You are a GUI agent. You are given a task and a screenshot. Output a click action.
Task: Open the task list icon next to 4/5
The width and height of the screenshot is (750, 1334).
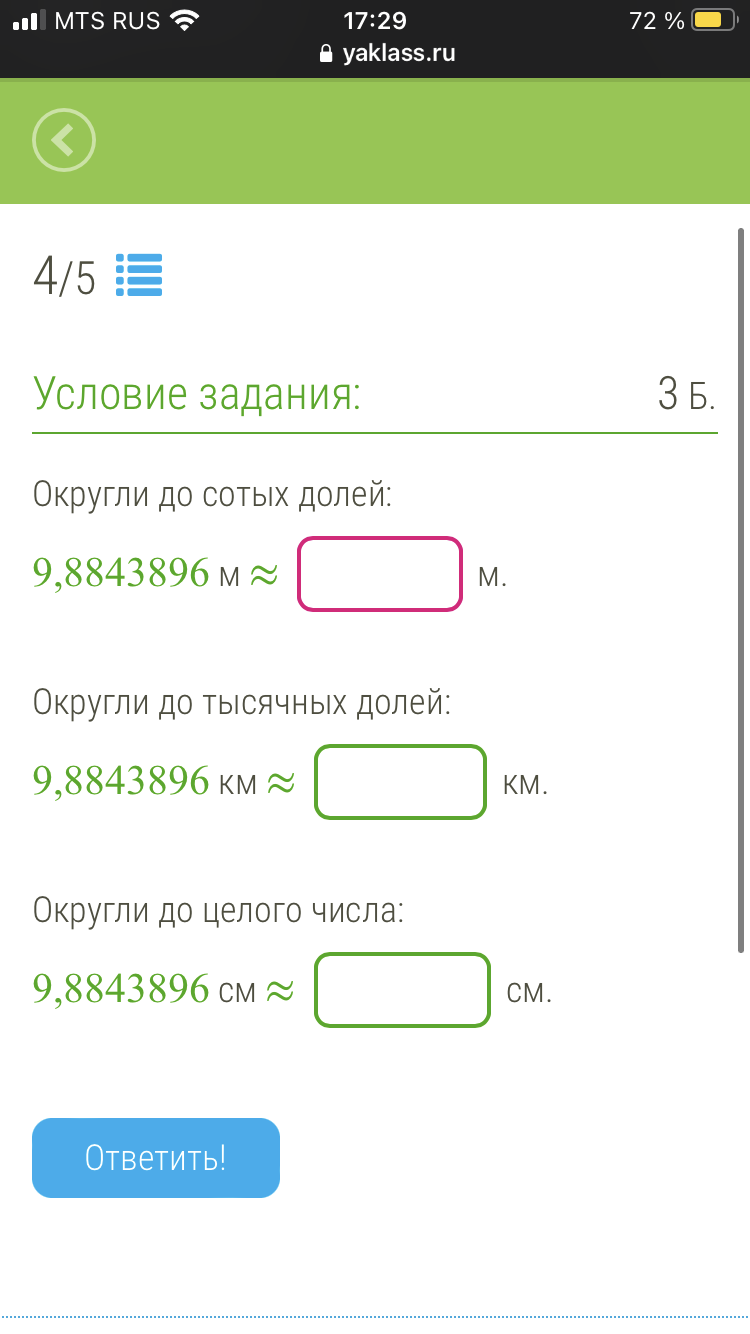(139, 275)
